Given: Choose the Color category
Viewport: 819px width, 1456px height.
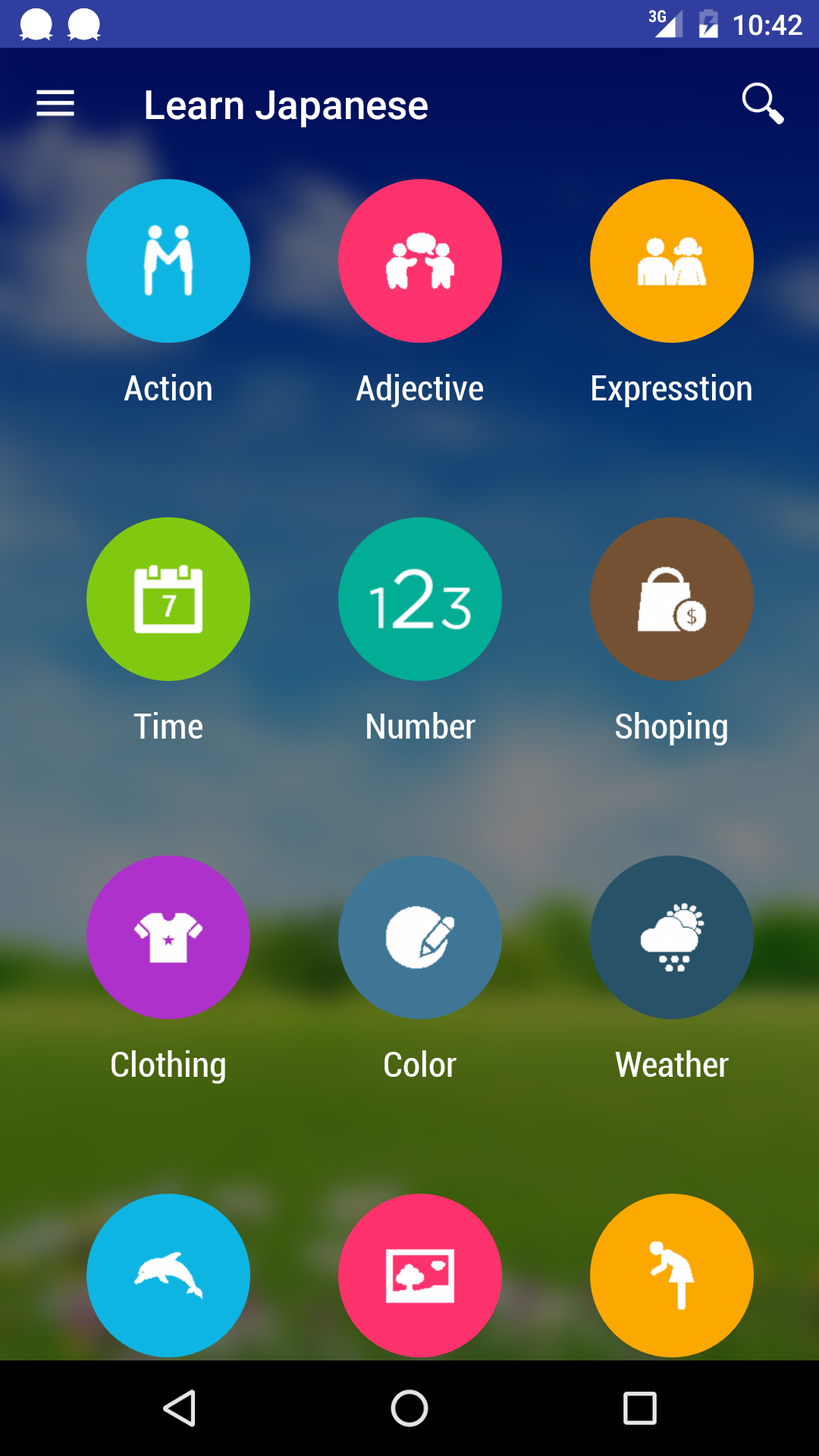Looking at the screenshot, I should pos(420,937).
